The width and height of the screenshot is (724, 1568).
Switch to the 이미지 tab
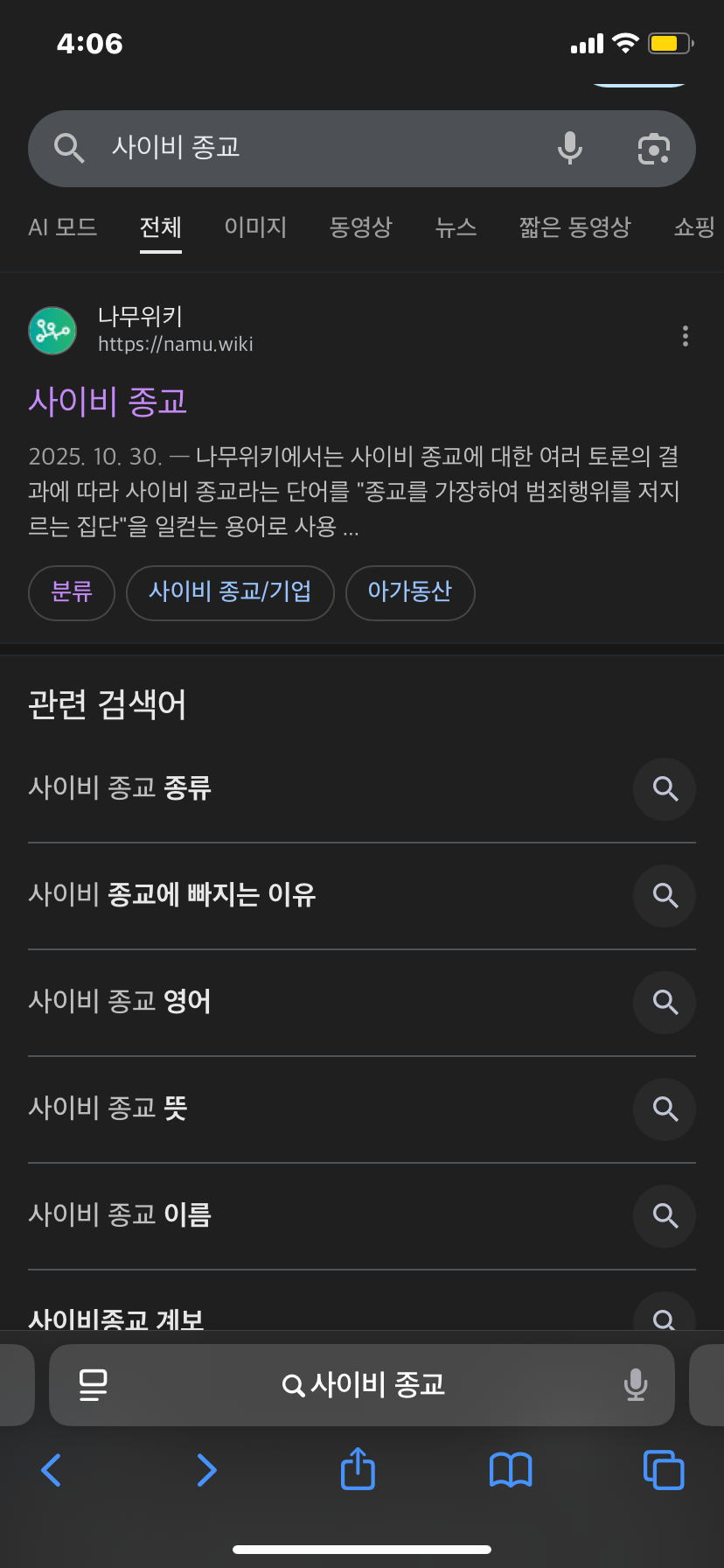tap(255, 227)
